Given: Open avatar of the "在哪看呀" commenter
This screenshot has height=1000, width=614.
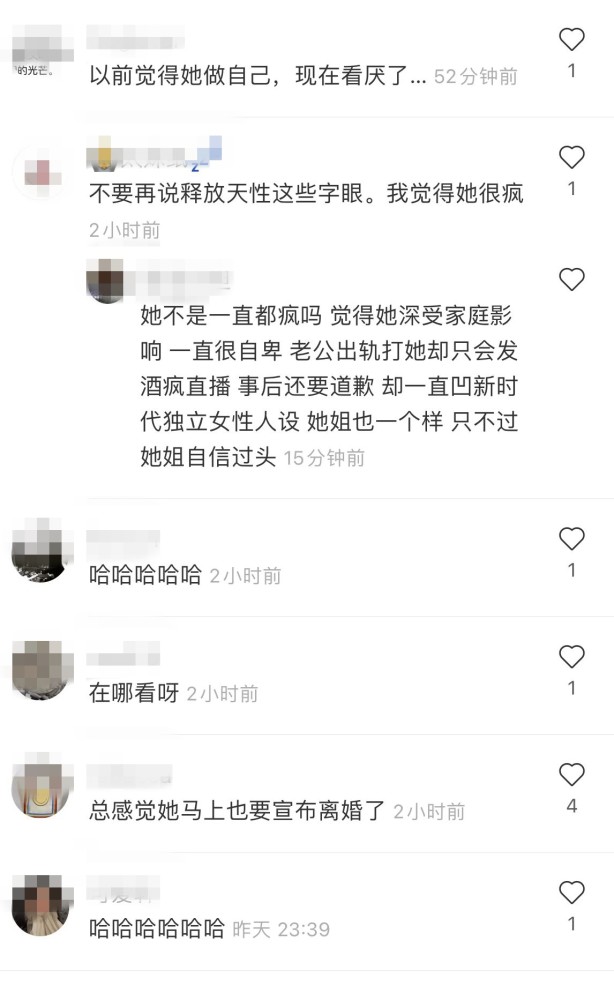Looking at the screenshot, I should click(x=42, y=670).
